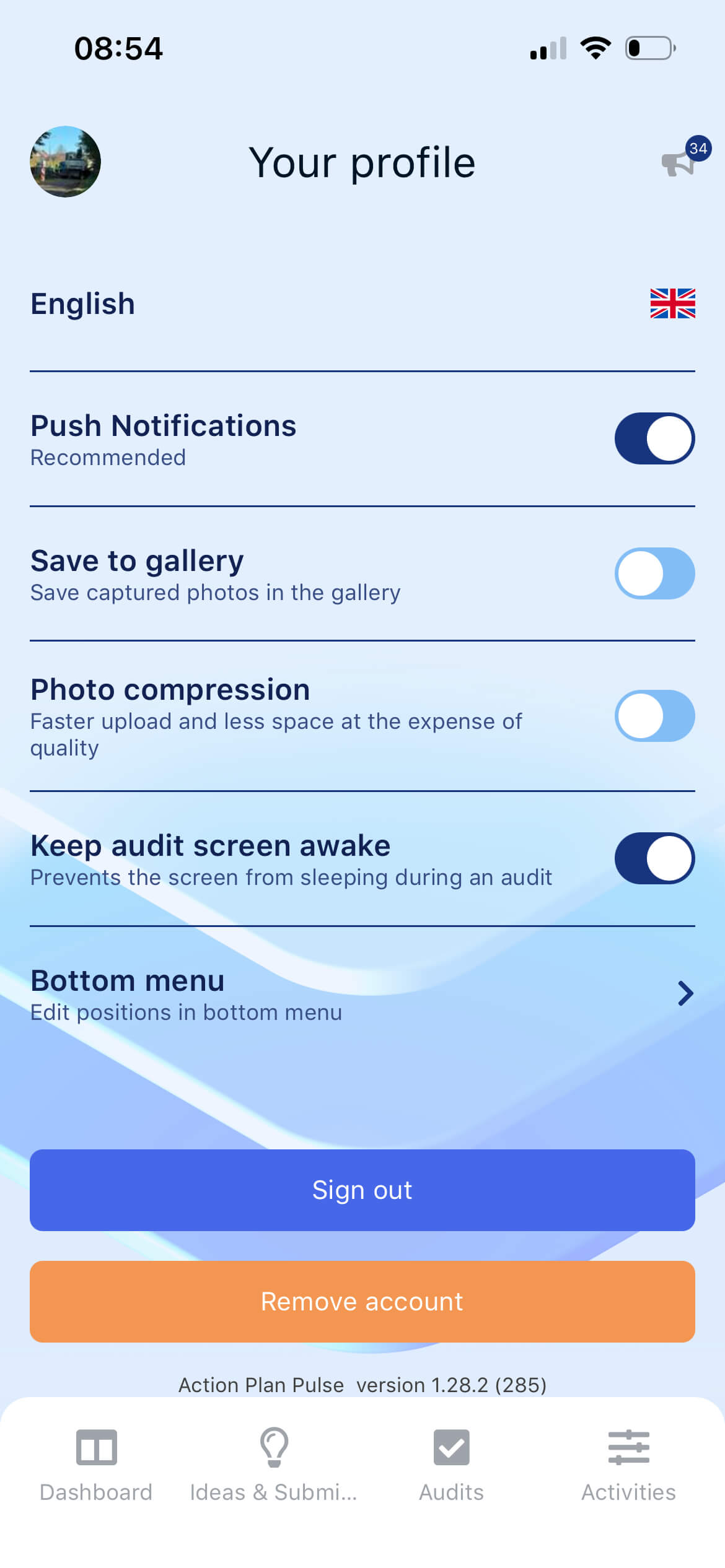Tap the profile avatar picture

coord(65,162)
